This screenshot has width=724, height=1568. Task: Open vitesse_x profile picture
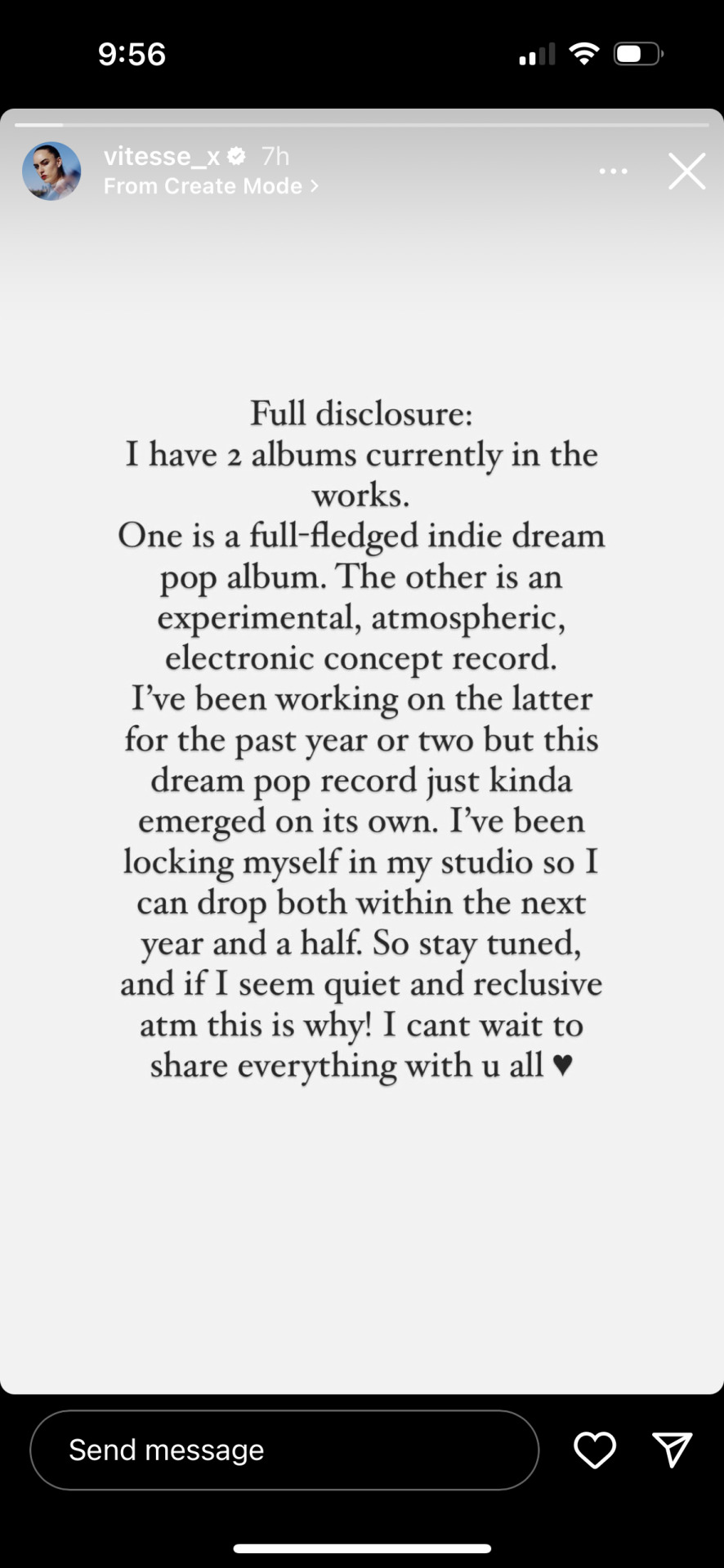tap(51, 171)
